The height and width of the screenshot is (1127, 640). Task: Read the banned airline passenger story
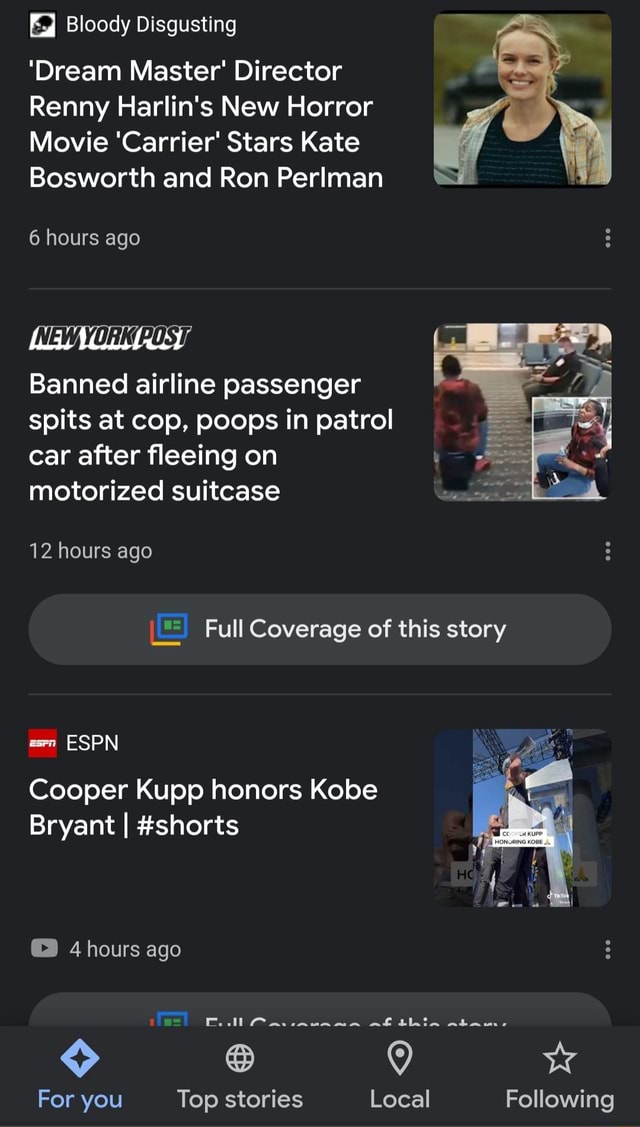210,437
